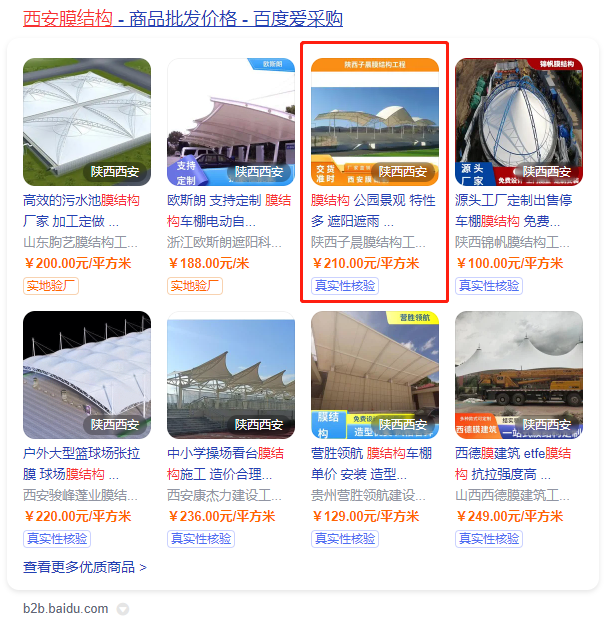Open the 源头工厂定制出售停车棚 product card
This screenshot has height=619, width=613.
pyautogui.click(x=519, y=122)
